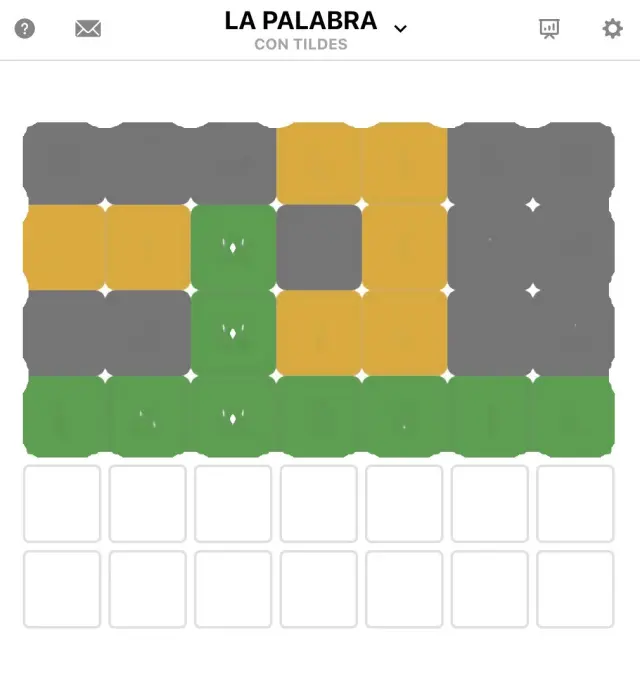The width and height of the screenshot is (640, 692).
Task: Open the help question mark
Action: point(25,29)
